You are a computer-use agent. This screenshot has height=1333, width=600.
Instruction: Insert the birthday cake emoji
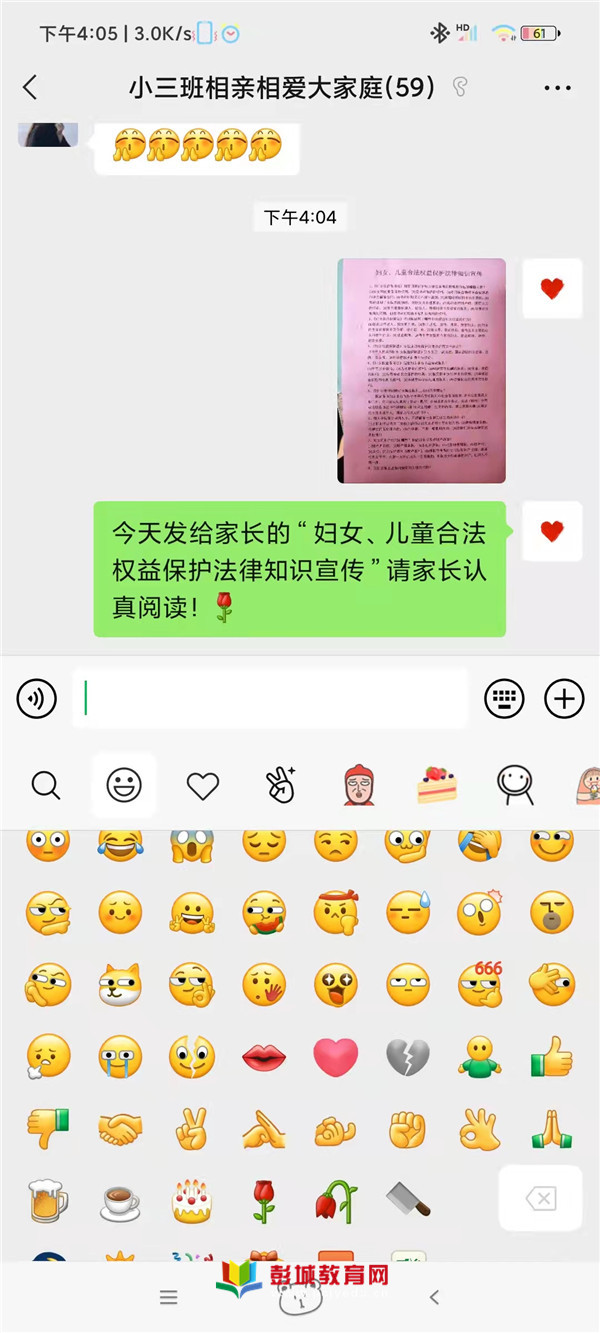coord(192,1200)
